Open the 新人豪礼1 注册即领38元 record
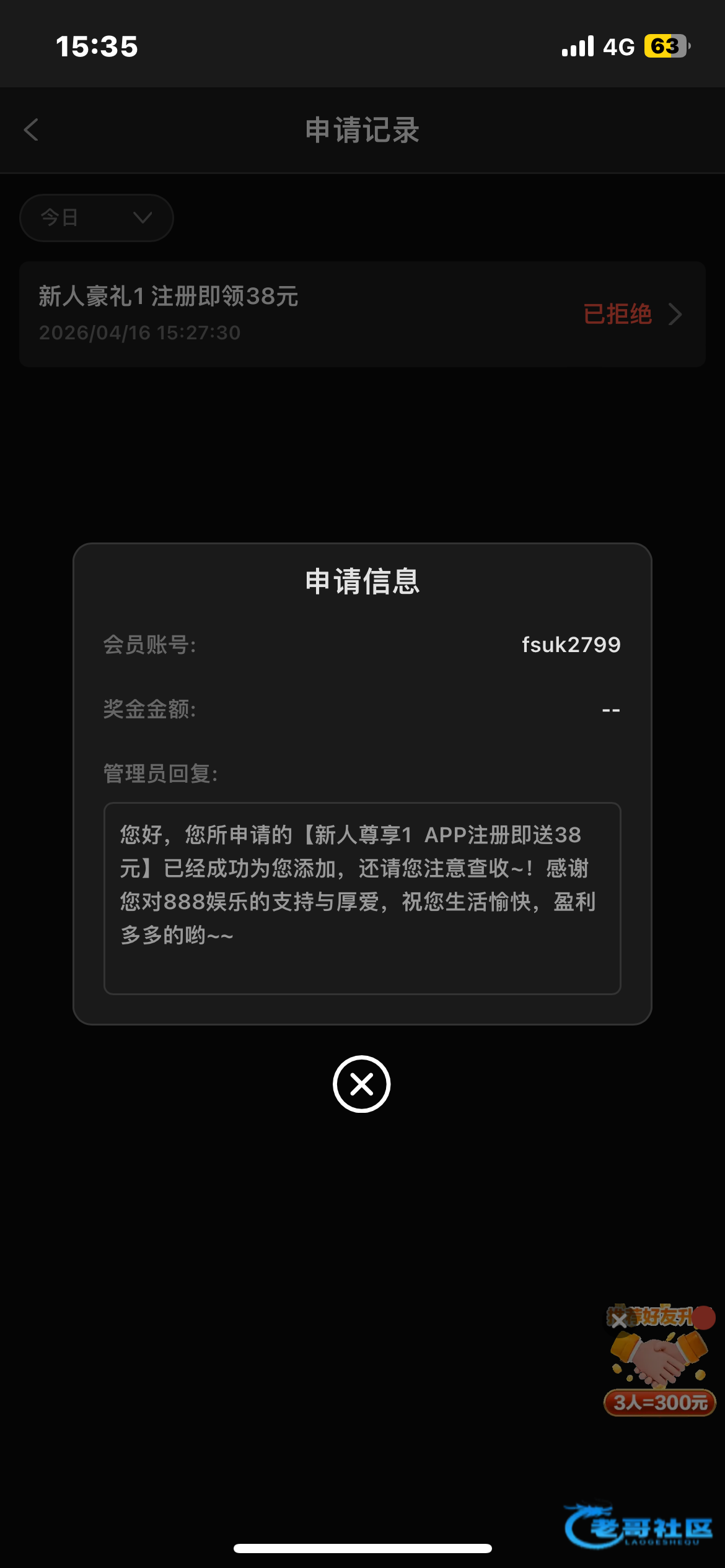 [362, 314]
